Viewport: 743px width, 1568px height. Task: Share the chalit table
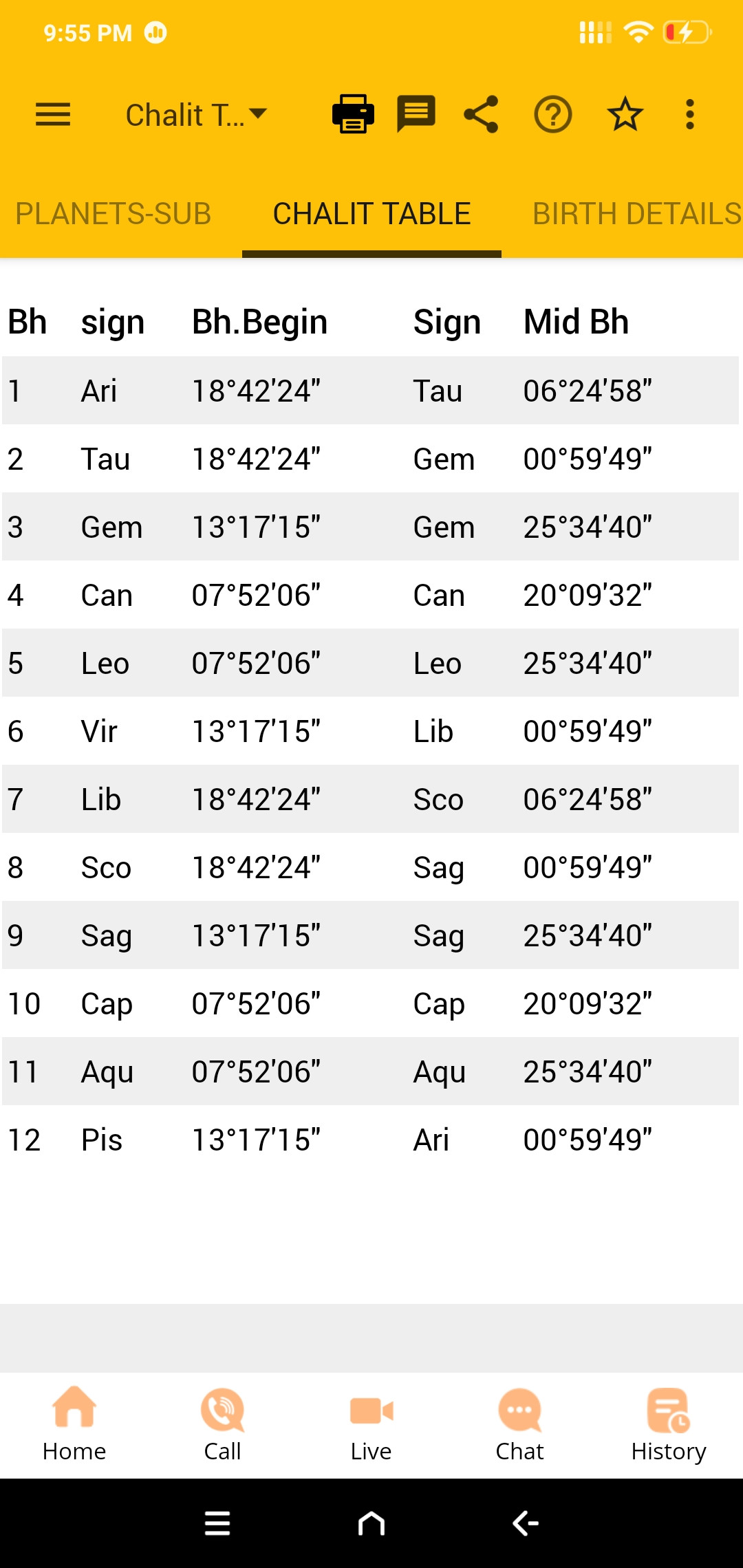pyautogui.click(x=481, y=114)
